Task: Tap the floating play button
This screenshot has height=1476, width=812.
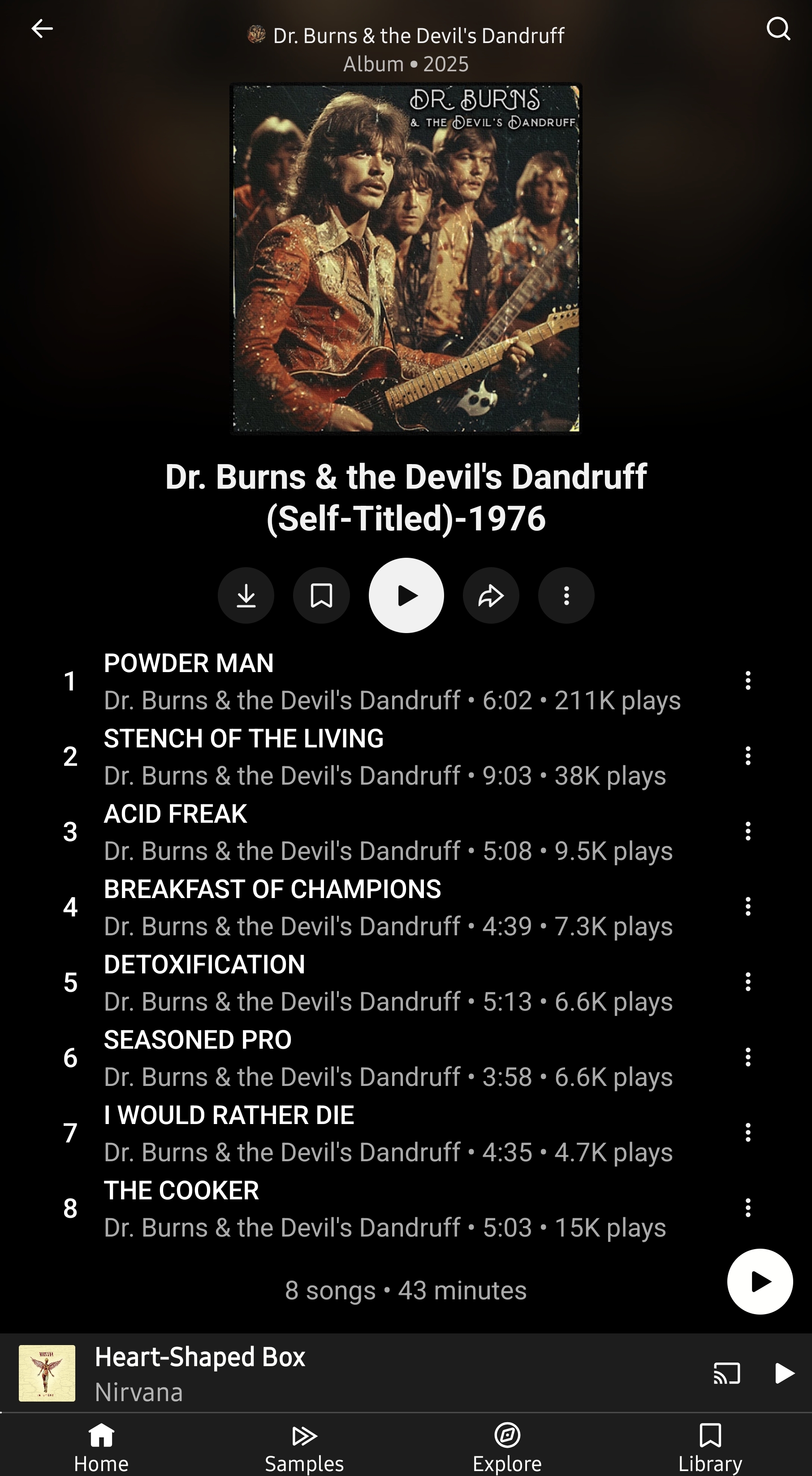Action: (759, 1282)
